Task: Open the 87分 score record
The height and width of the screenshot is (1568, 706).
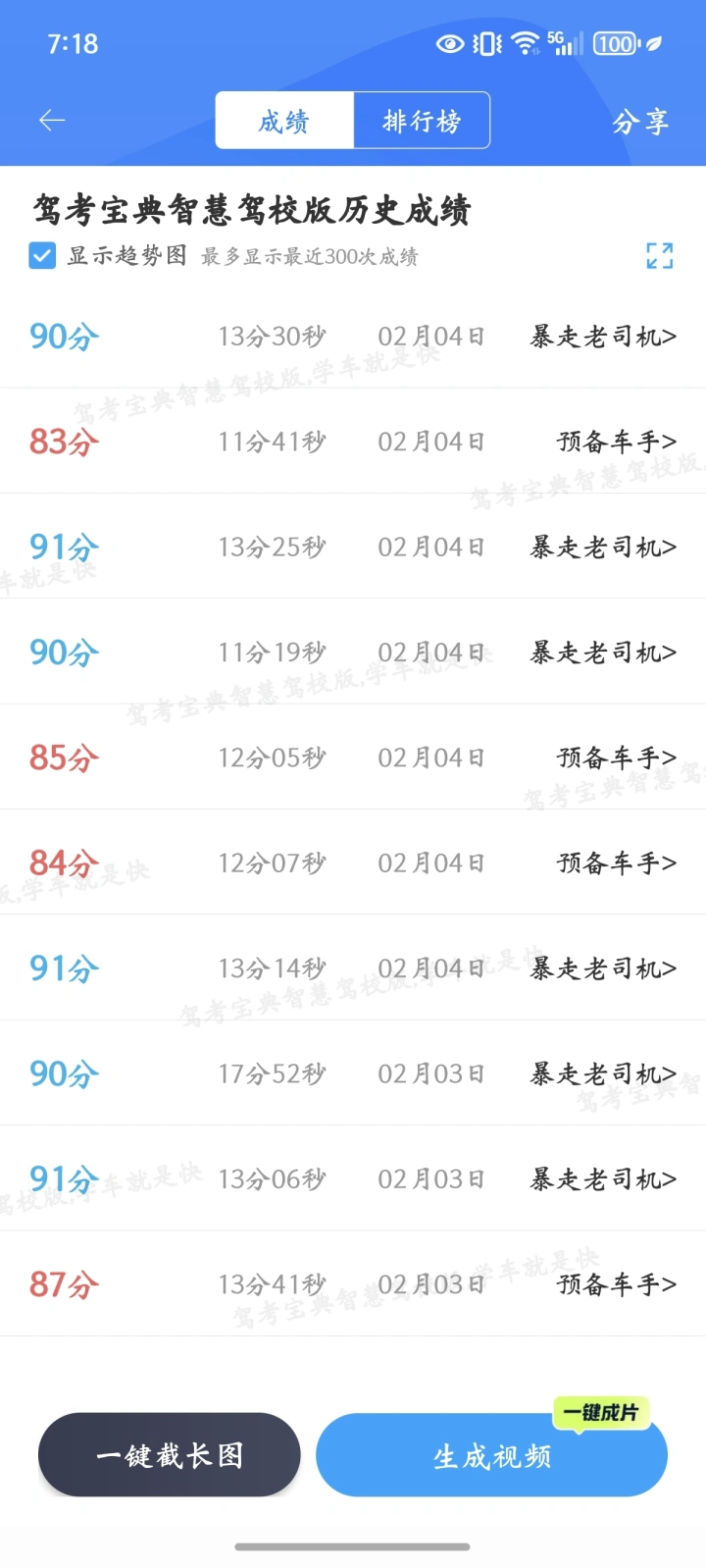Action: point(353,1283)
